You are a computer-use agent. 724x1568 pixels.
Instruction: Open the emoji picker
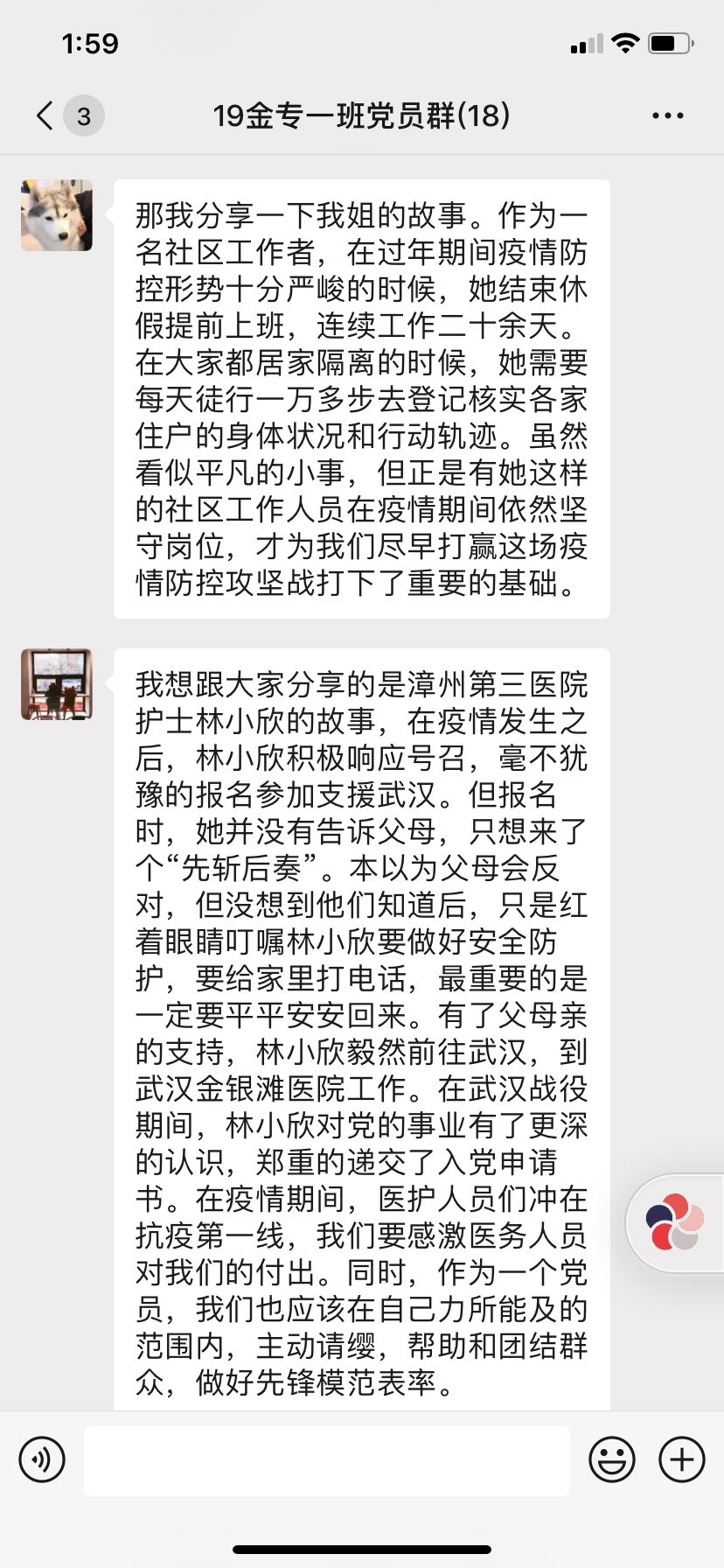(x=611, y=1459)
